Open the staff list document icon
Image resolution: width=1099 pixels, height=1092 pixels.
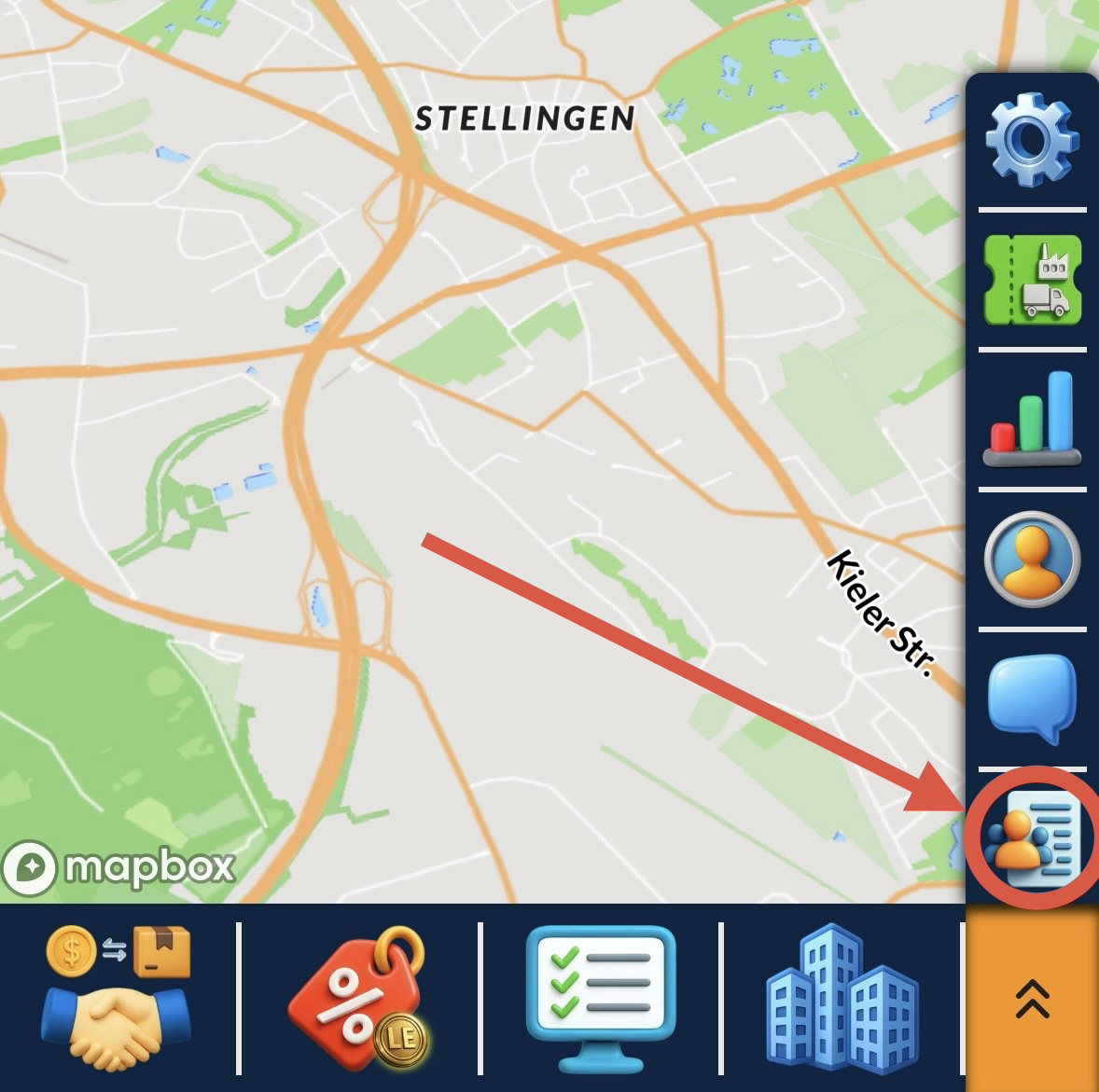pyautogui.click(x=1034, y=836)
